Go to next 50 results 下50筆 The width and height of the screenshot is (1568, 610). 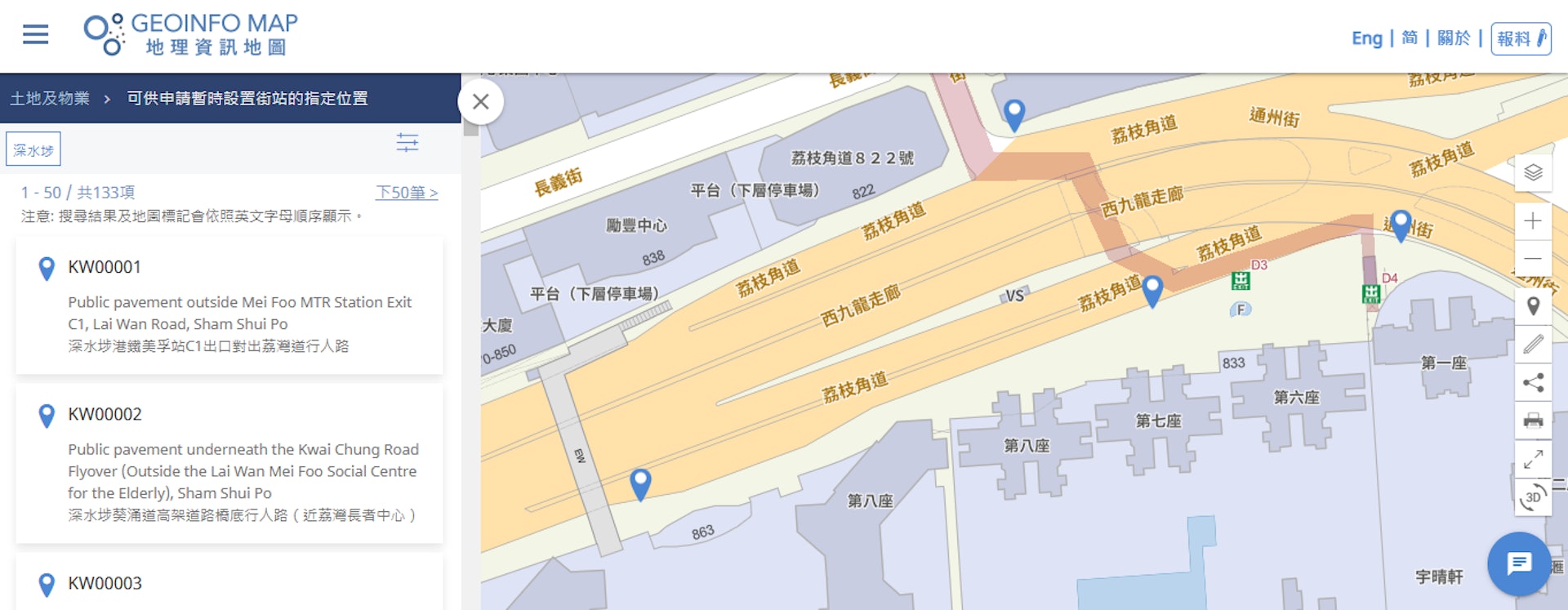point(407,193)
